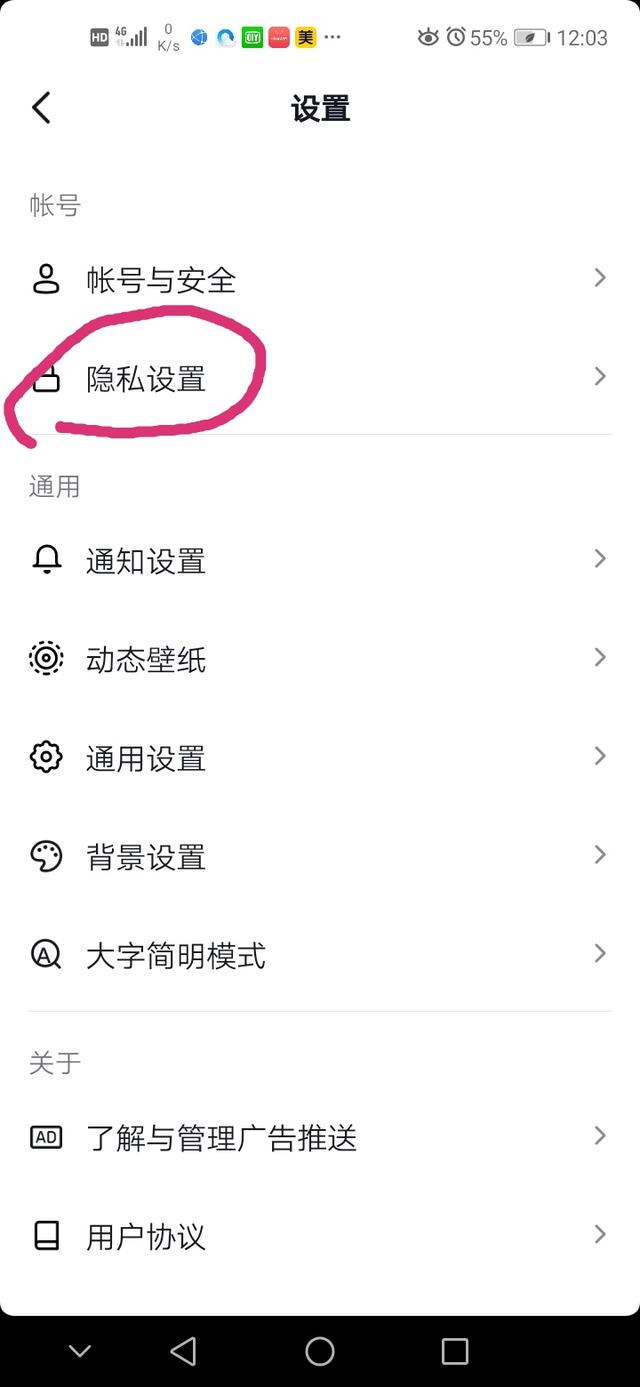Go back from the 设置 page
The image size is (640, 1387).
point(41,108)
